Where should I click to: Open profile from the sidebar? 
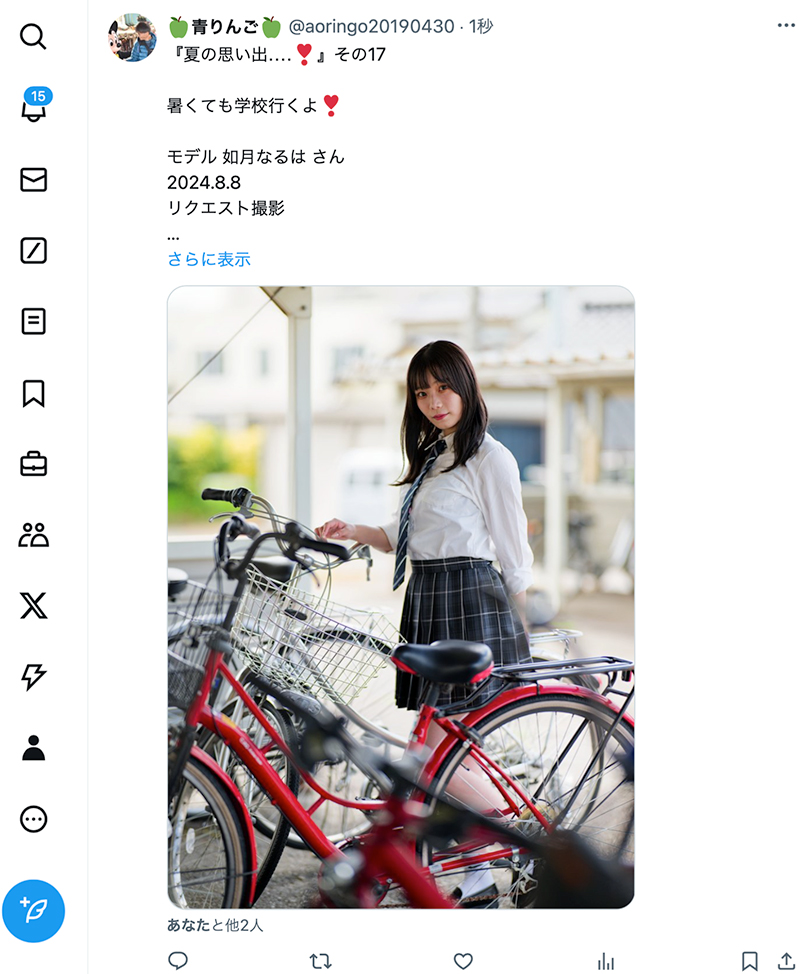[34, 748]
